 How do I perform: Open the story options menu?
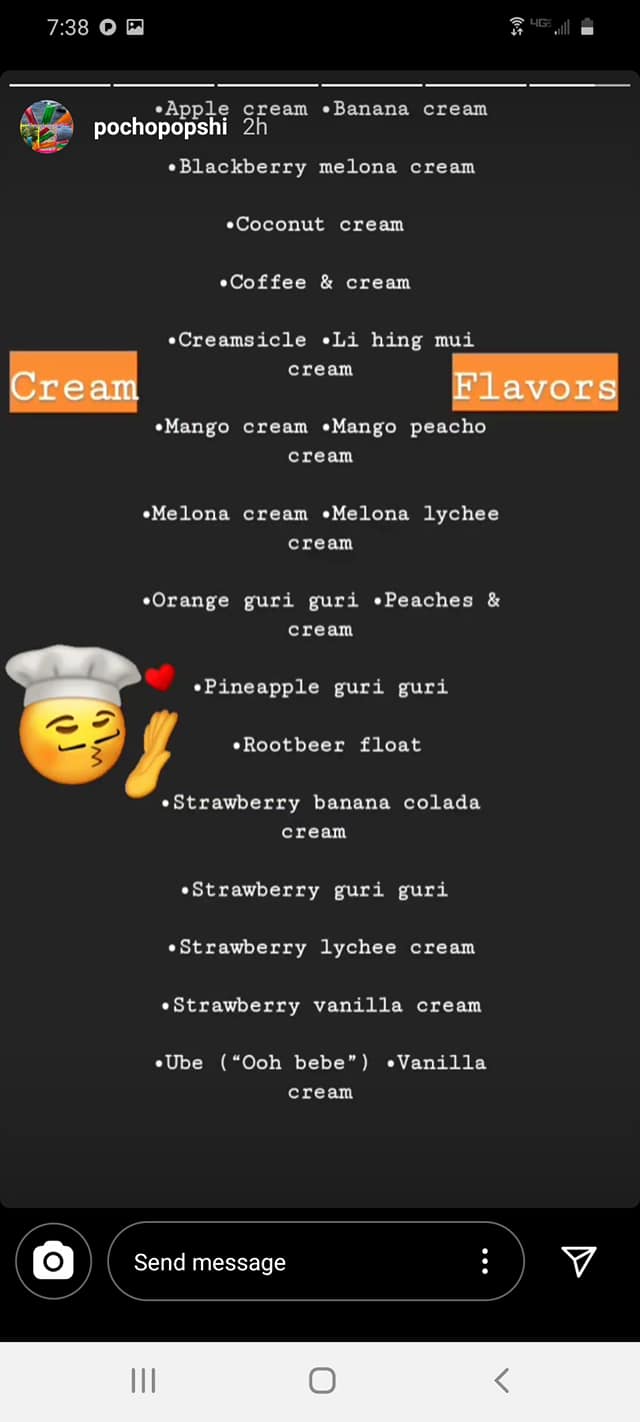coord(485,1261)
